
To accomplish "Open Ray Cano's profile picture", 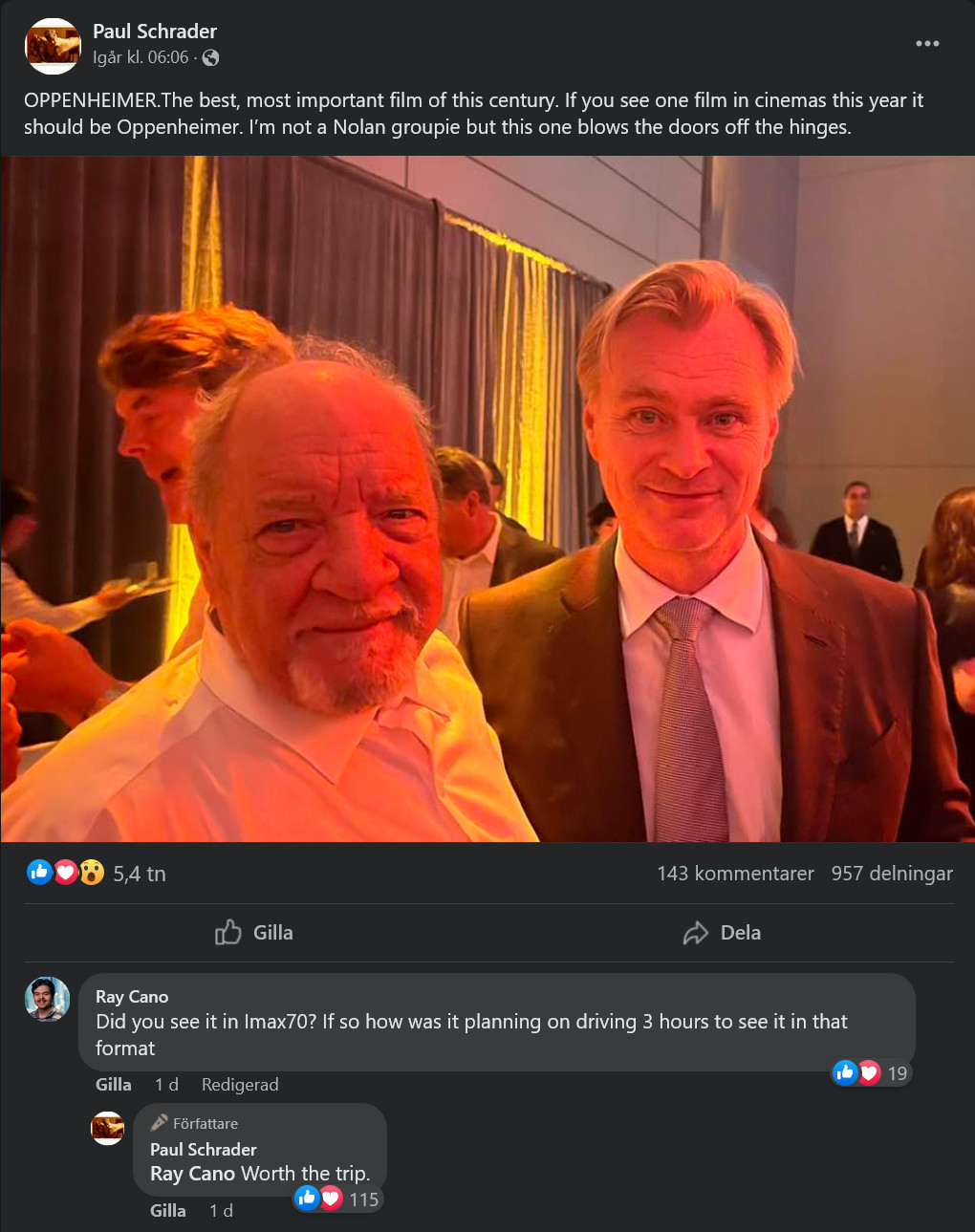I will click(x=47, y=1000).
